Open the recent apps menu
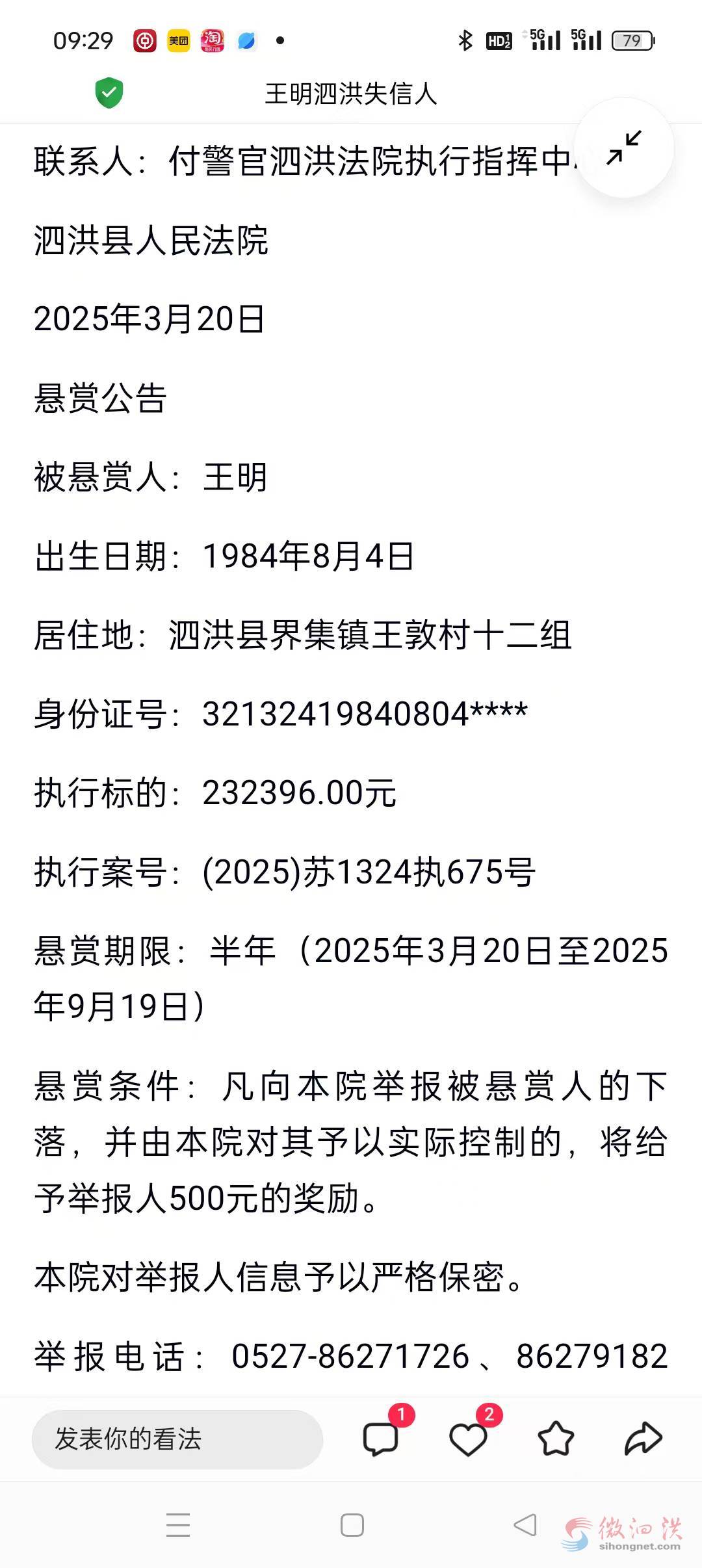Viewport: 702px width, 1568px height. click(x=178, y=1524)
